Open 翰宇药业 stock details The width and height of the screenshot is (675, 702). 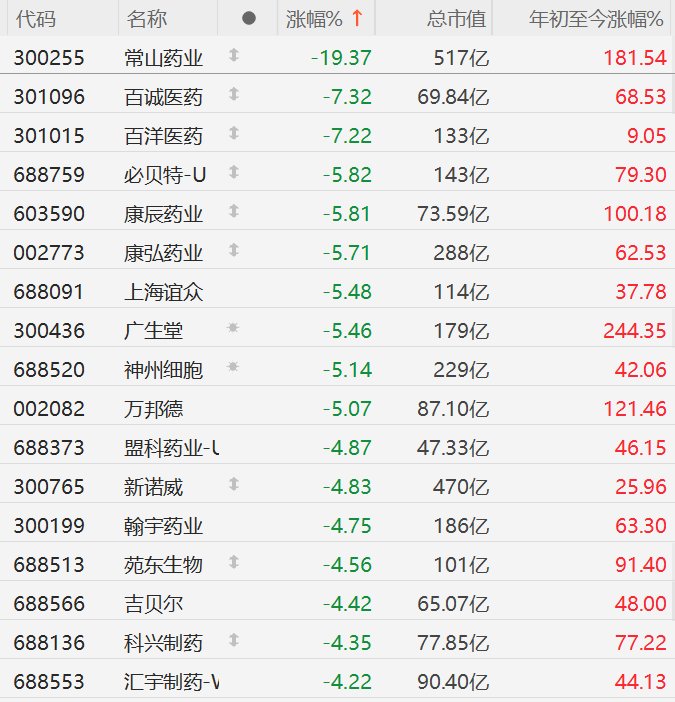164,526
